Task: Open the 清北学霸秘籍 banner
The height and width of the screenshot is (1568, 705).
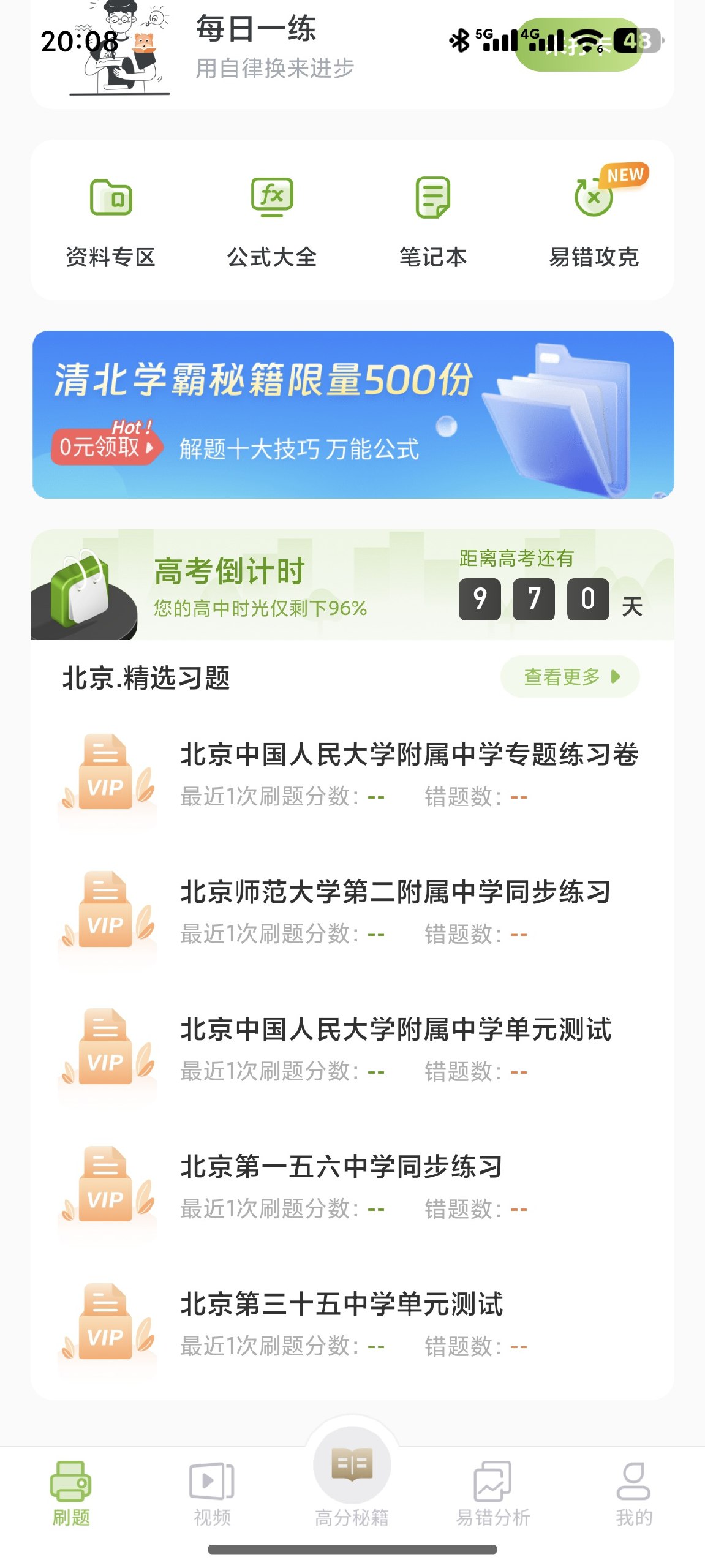Action: (x=353, y=415)
